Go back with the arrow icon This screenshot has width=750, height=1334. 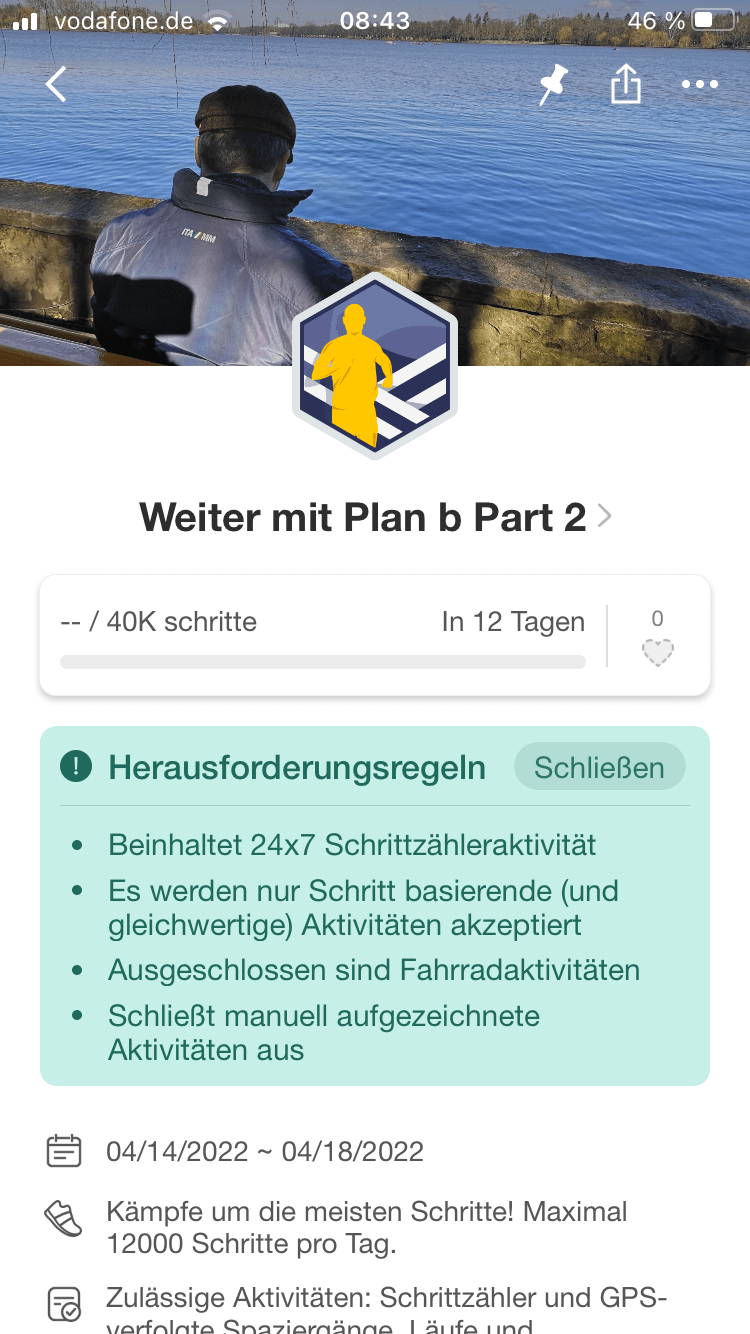pos(56,85)
